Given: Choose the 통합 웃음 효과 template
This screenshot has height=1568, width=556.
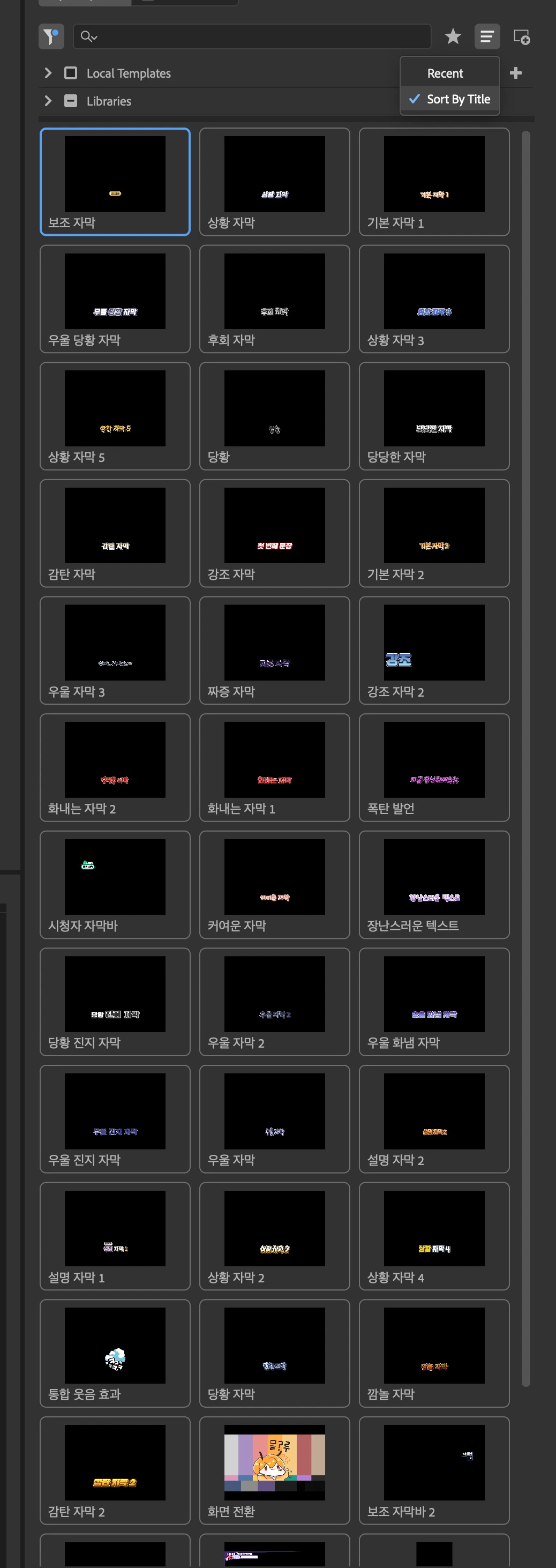Looking at the screenshot, I should pyautogui.click(x=115, y=1353).
